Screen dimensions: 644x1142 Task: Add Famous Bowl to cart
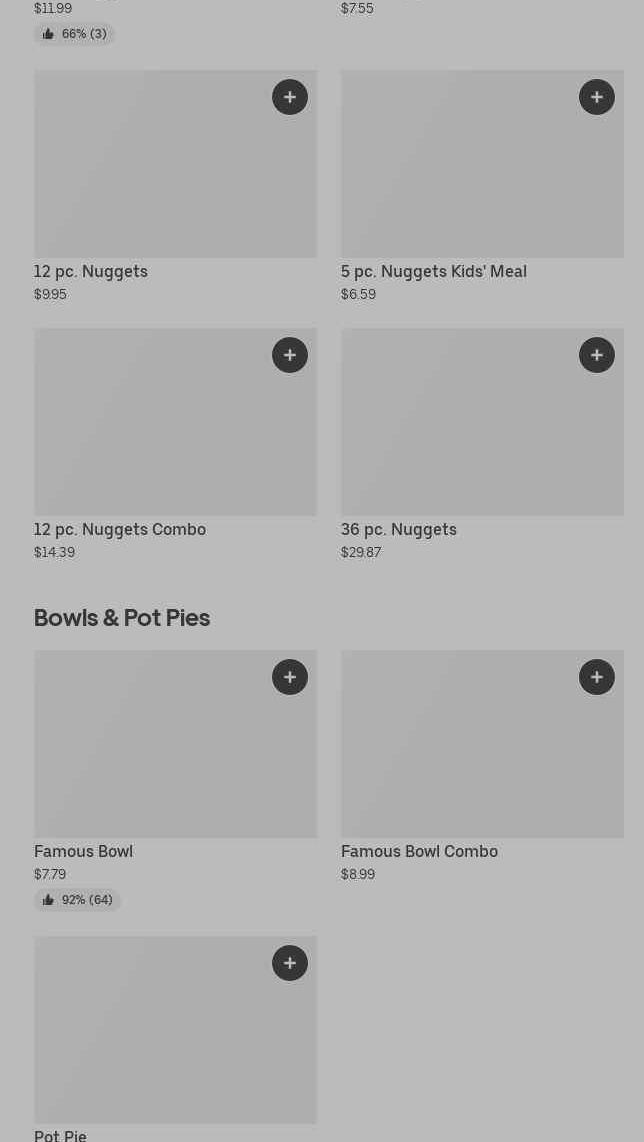click(x=290, y=677)
